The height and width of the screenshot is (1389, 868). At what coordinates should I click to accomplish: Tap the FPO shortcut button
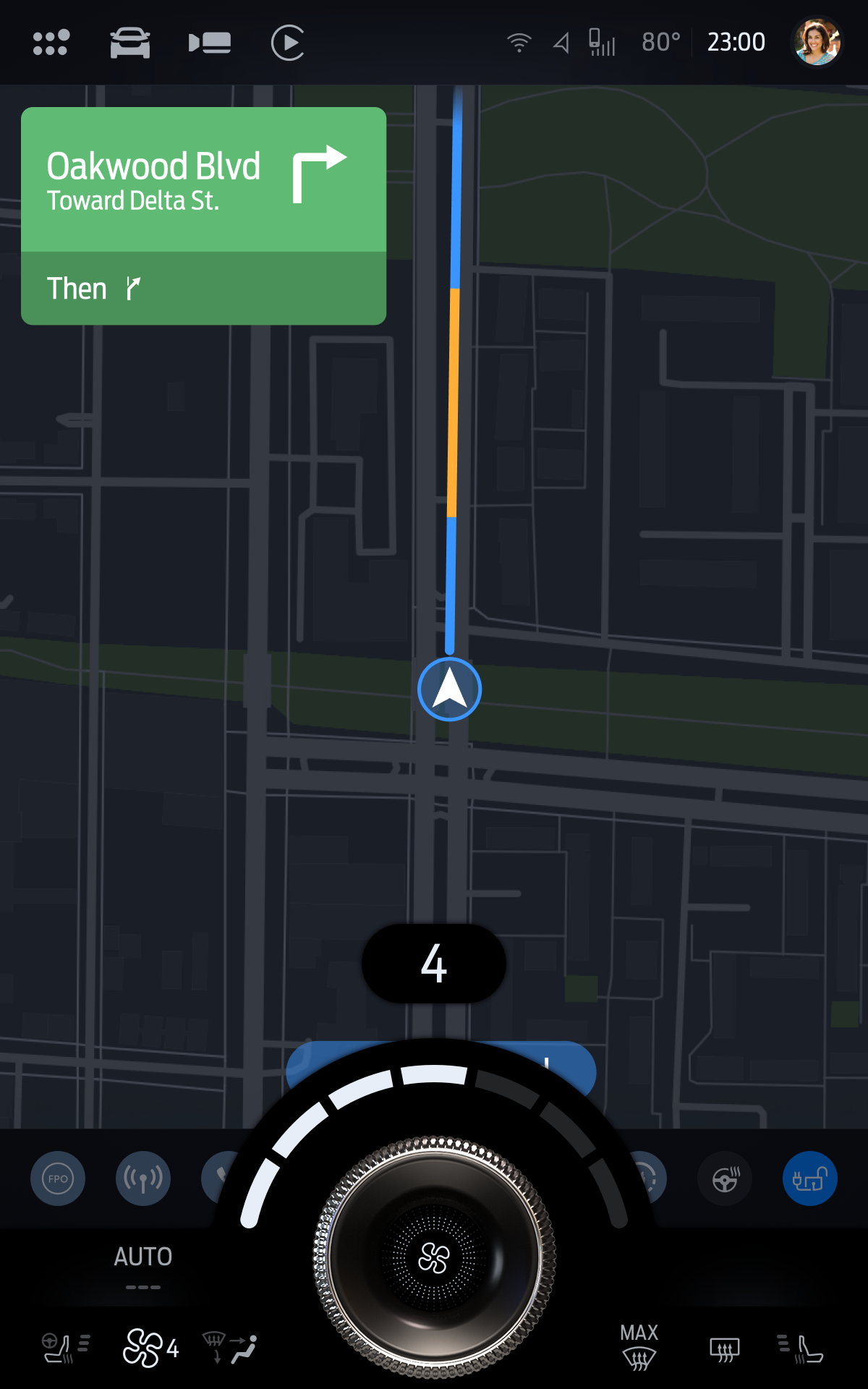[58, 1178]
